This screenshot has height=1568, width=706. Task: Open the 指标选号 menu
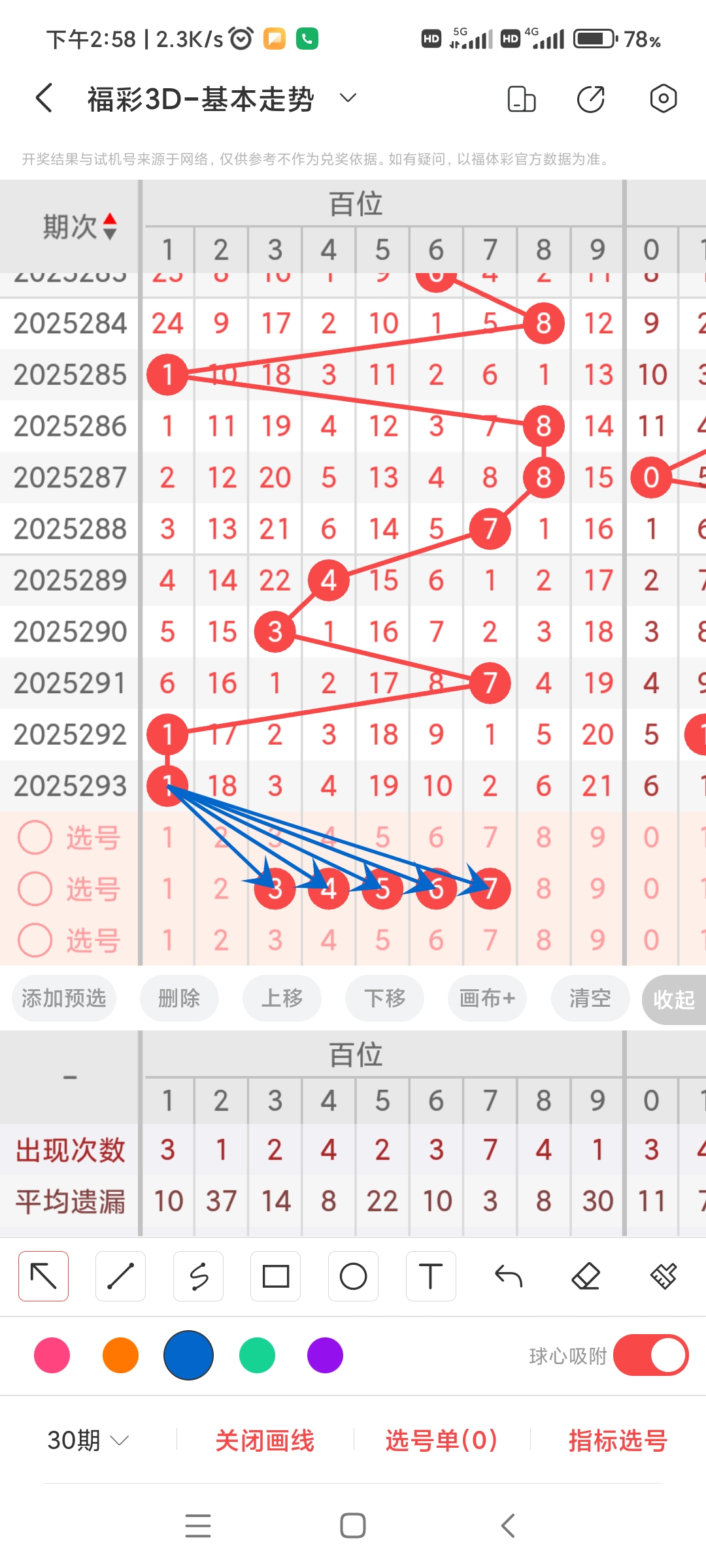coord(613,1441)
